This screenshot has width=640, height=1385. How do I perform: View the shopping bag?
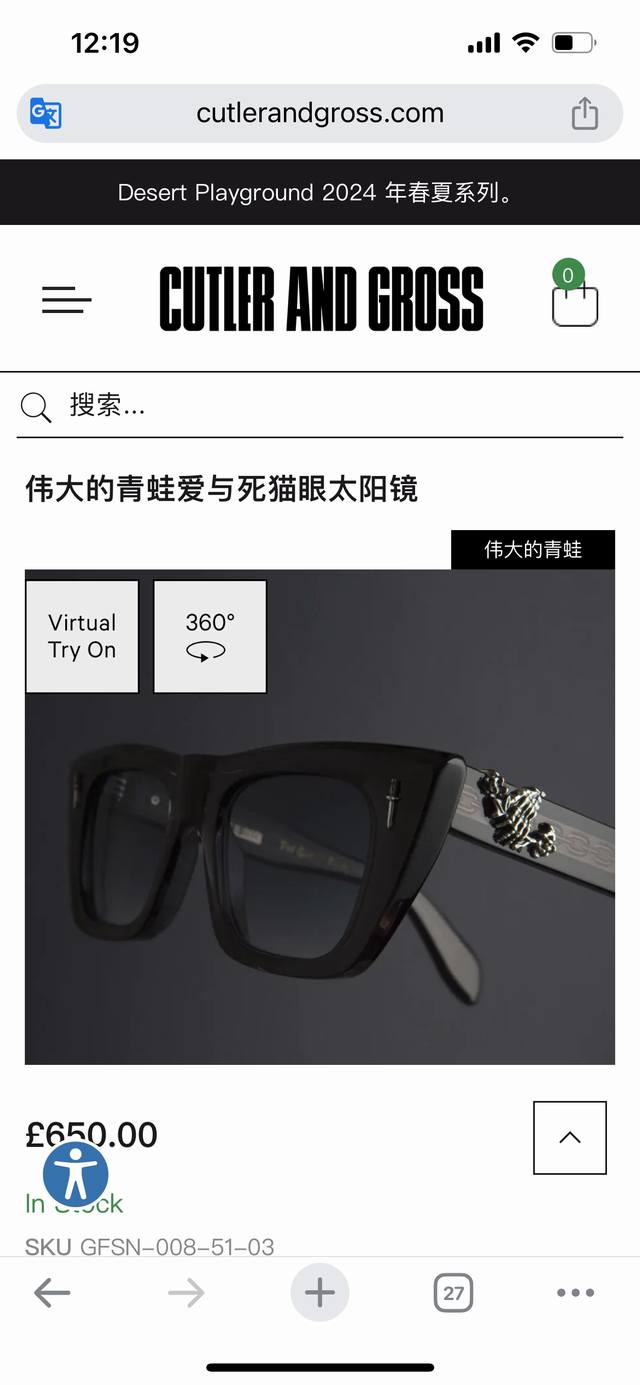click(575, 303)
